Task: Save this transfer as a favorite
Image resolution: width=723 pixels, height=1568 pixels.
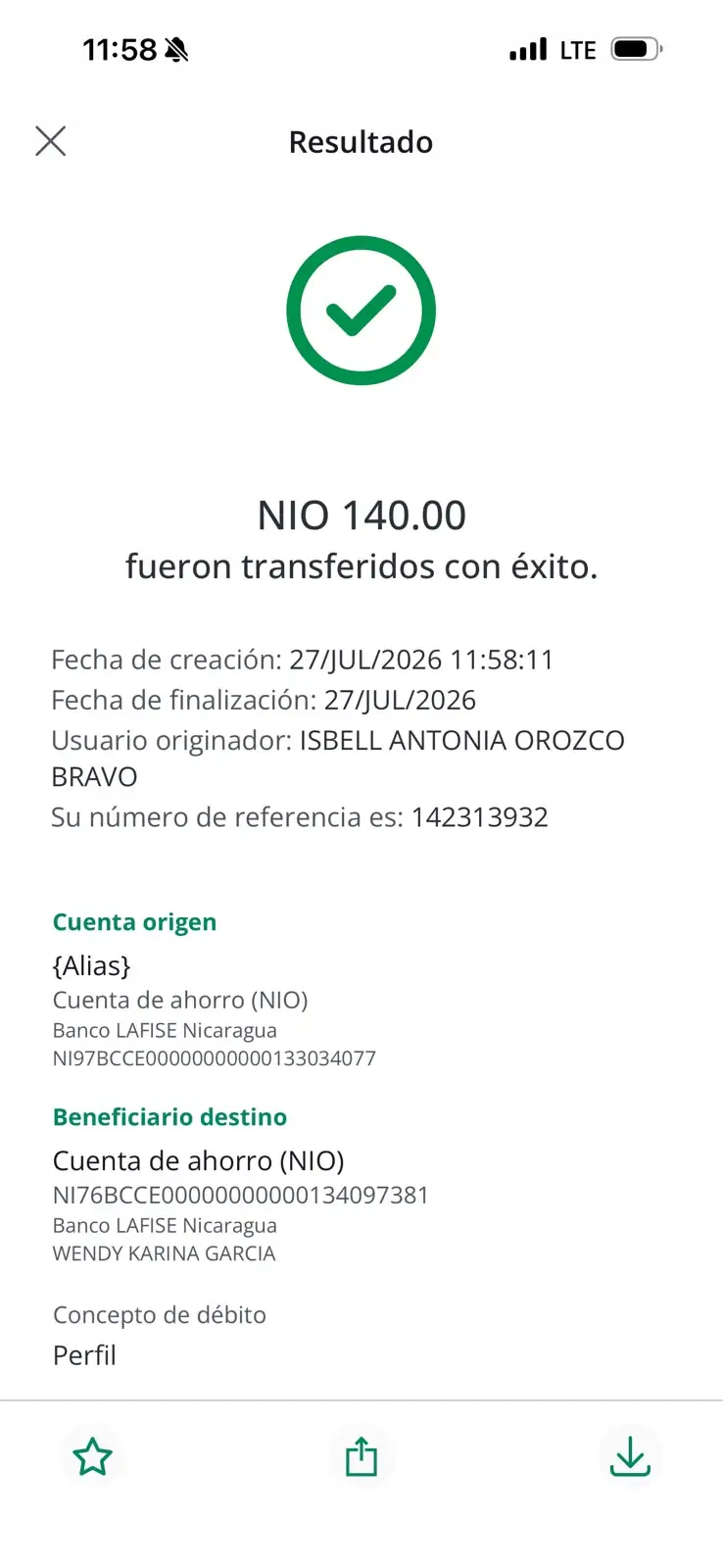Action: [93, 1456]
